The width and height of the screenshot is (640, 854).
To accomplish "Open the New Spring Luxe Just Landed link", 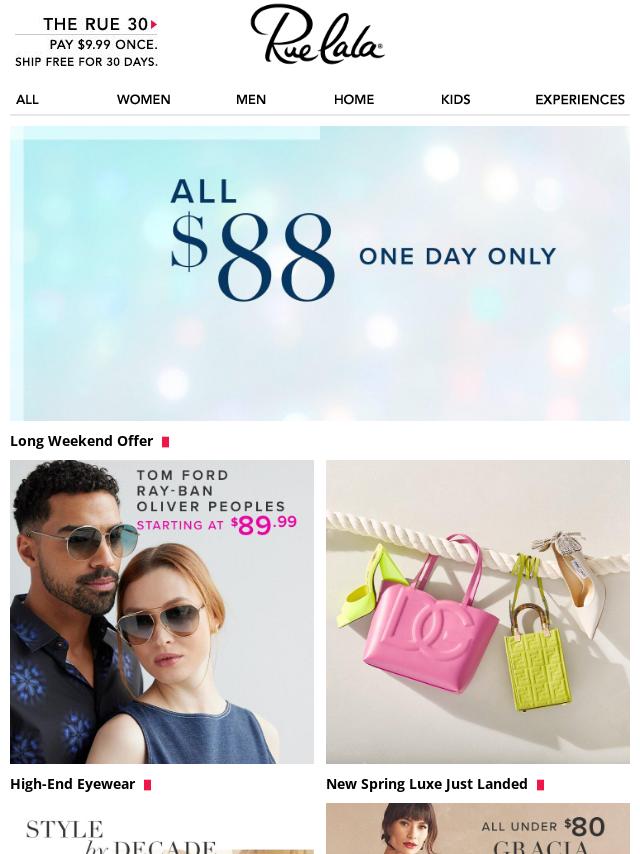I will (427, 784).
